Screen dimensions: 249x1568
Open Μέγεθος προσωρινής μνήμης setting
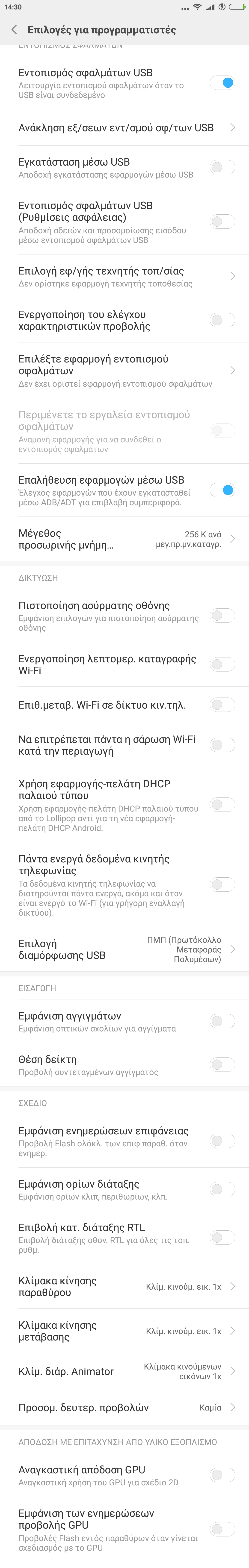click(x=124, y=539)
